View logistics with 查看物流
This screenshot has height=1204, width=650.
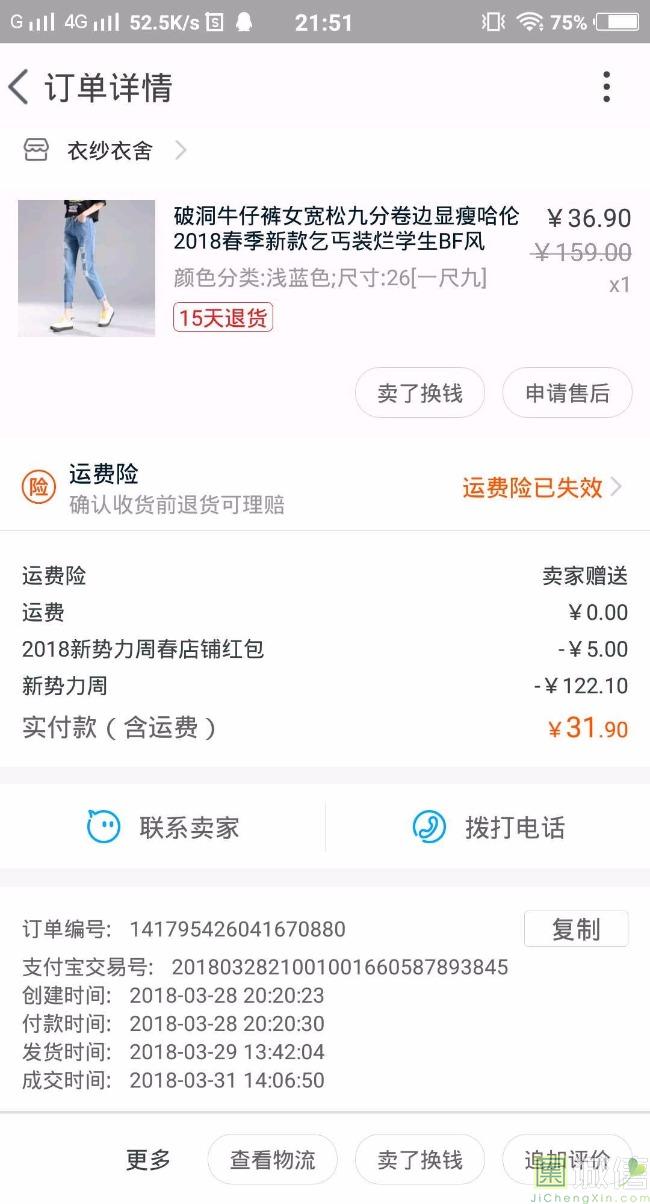coord(272,1160)
